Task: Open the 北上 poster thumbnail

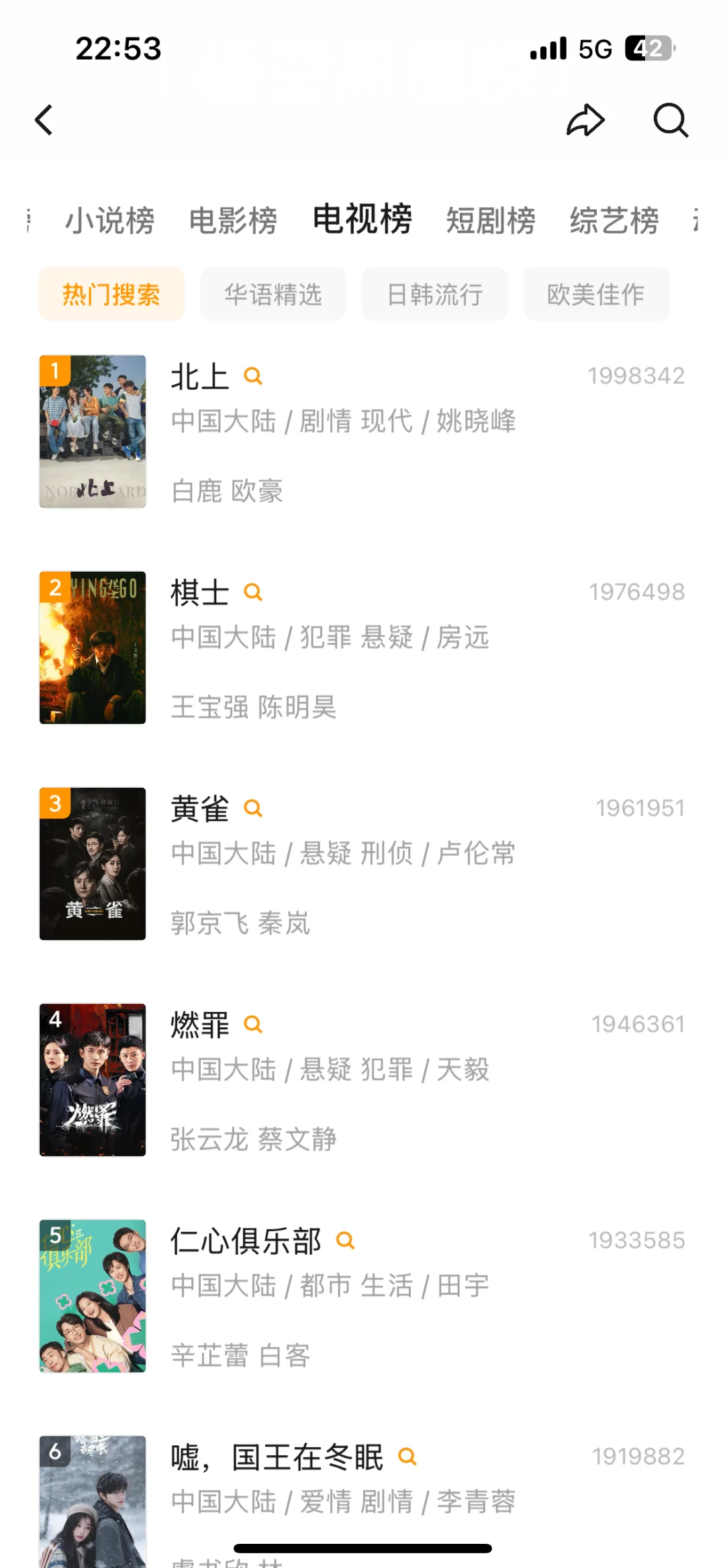Action: point(93,431)
